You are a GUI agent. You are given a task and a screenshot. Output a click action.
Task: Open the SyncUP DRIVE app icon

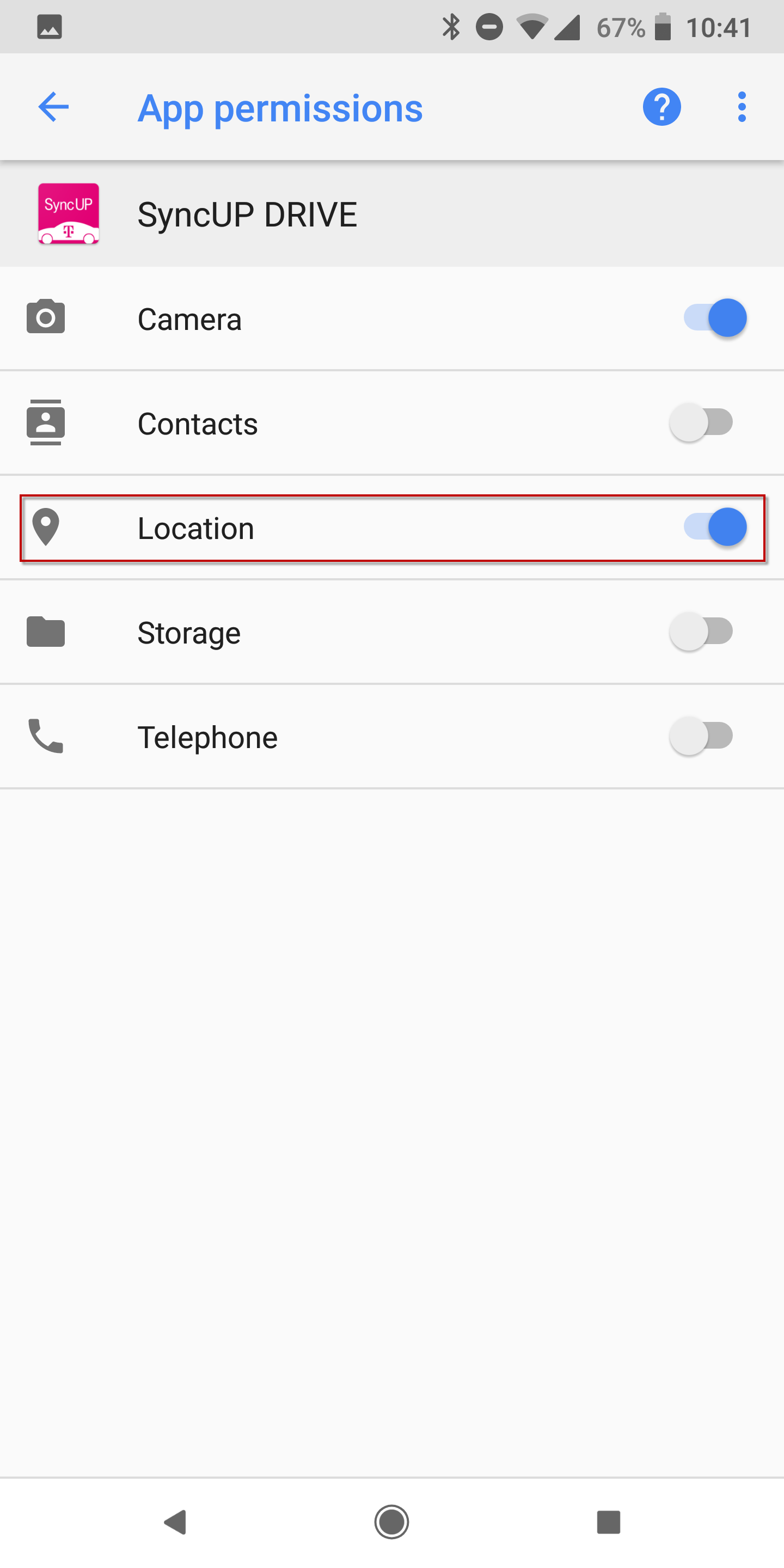(x=68, y=213)
